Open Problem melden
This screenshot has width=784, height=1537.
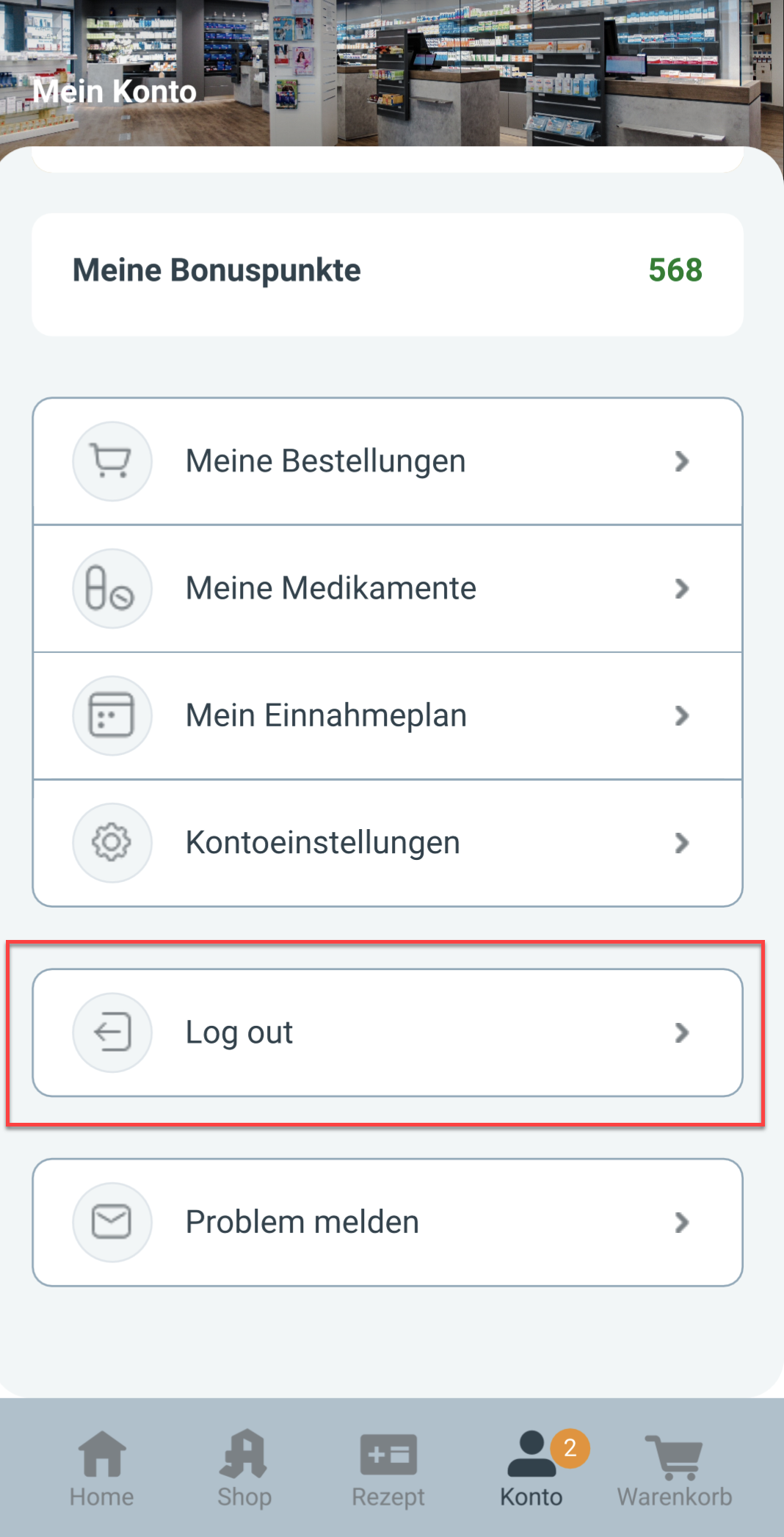pyautogui.click(x=388, y=1223)
